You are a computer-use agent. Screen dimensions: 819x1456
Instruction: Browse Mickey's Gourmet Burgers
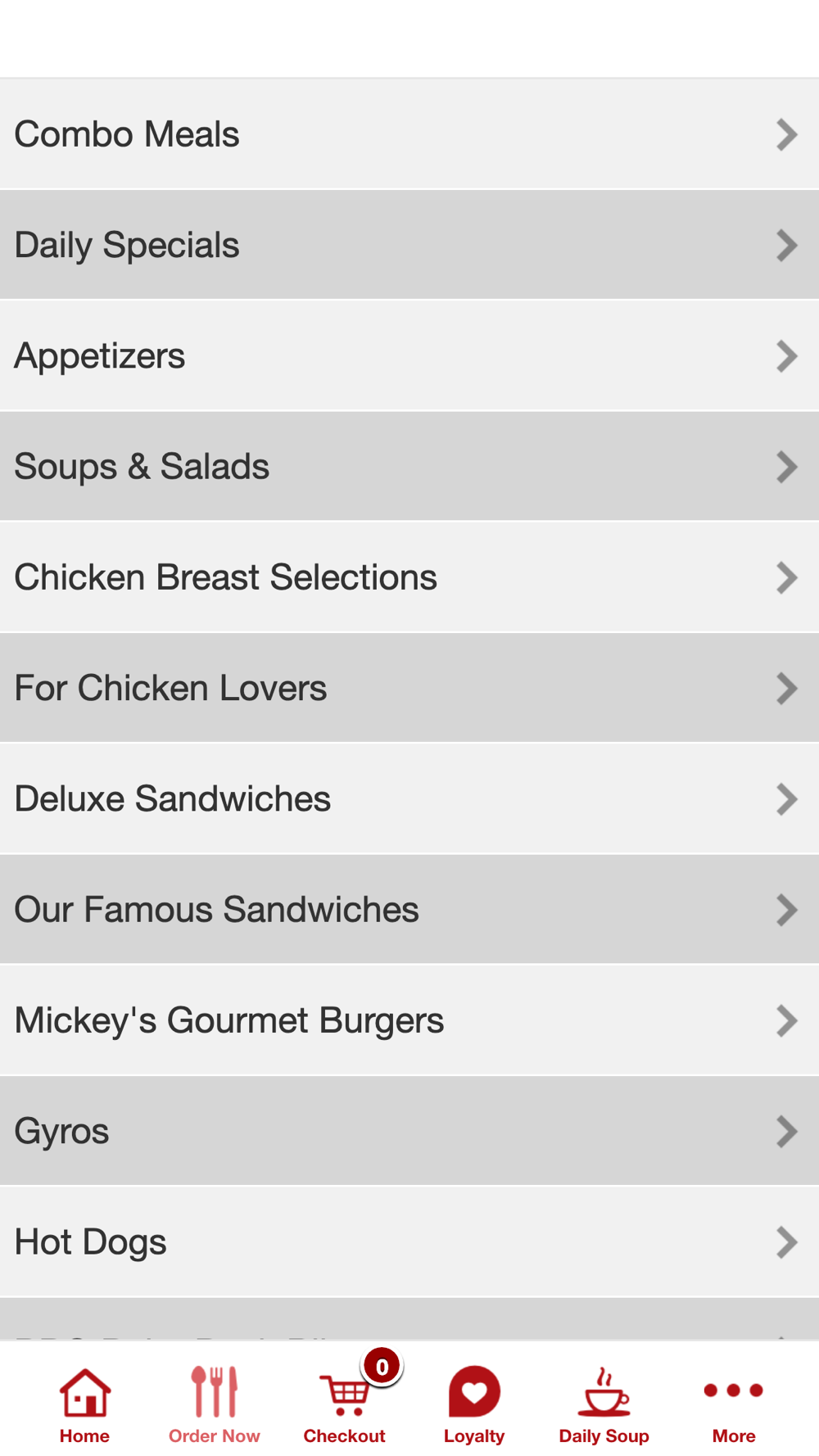[x=409, y=1020]
